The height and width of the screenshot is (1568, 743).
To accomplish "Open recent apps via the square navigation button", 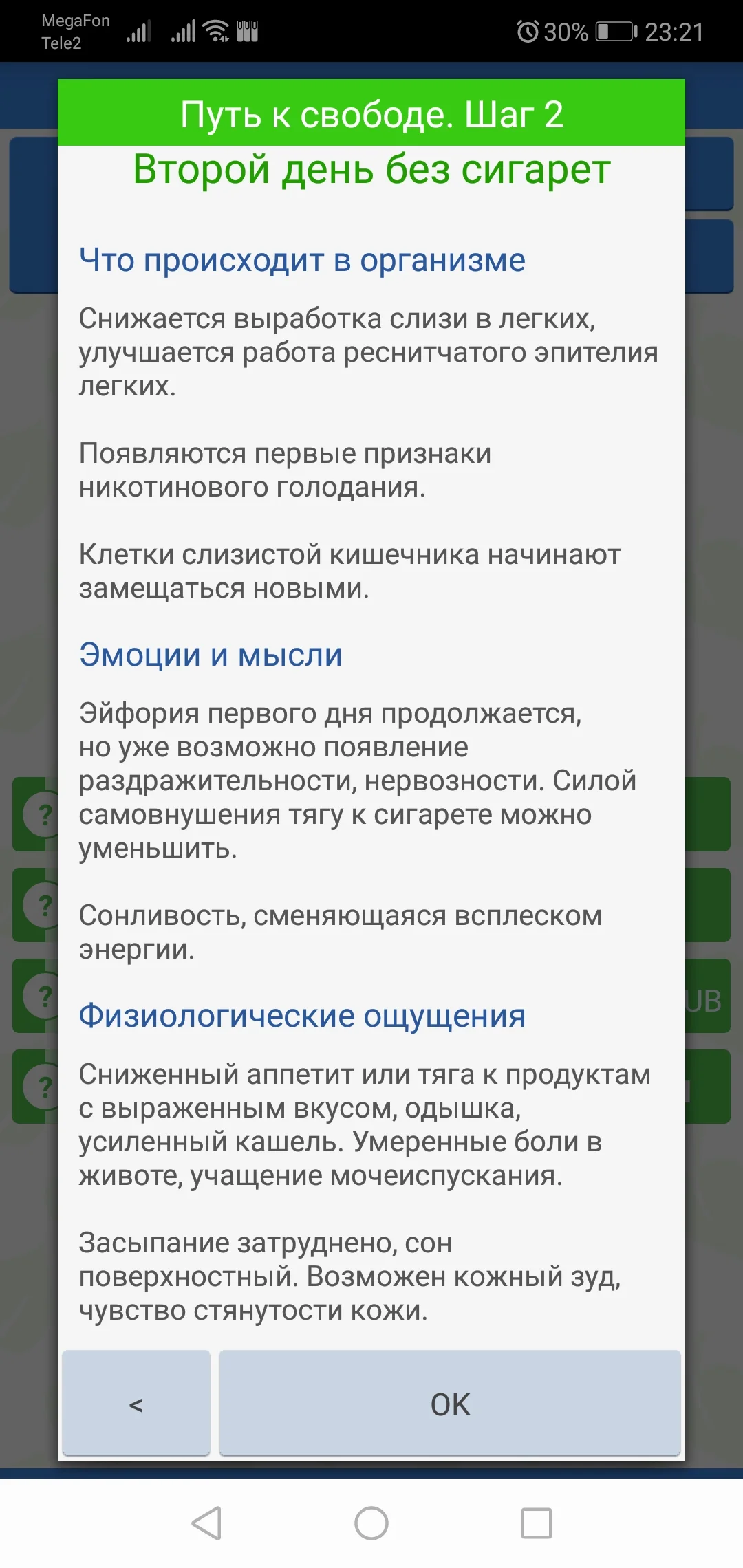I will [x=536, y=1521].
